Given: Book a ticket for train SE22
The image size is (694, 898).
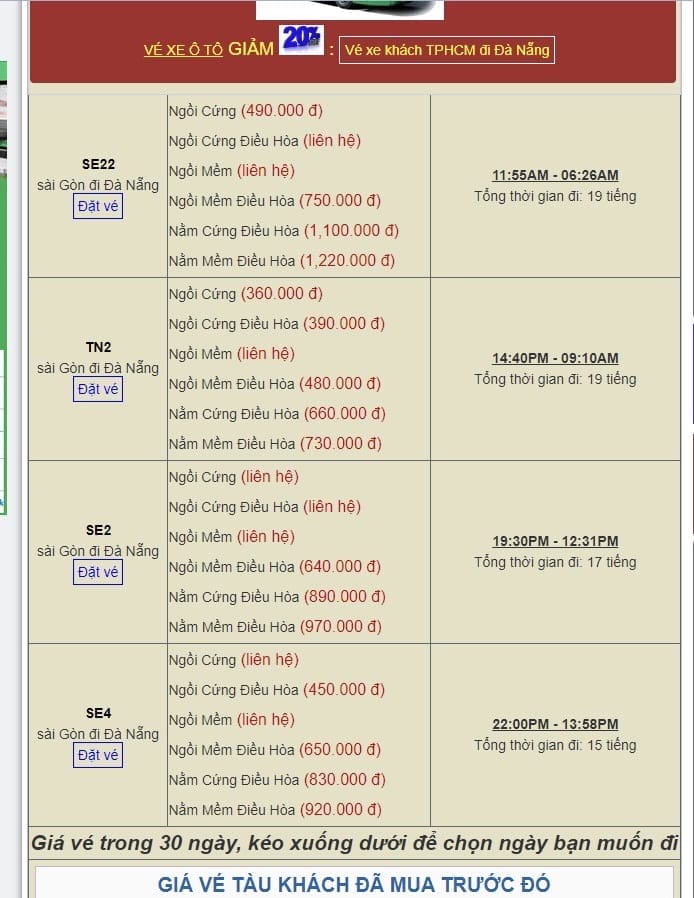Looking at the screenshot, I should 98,207.
